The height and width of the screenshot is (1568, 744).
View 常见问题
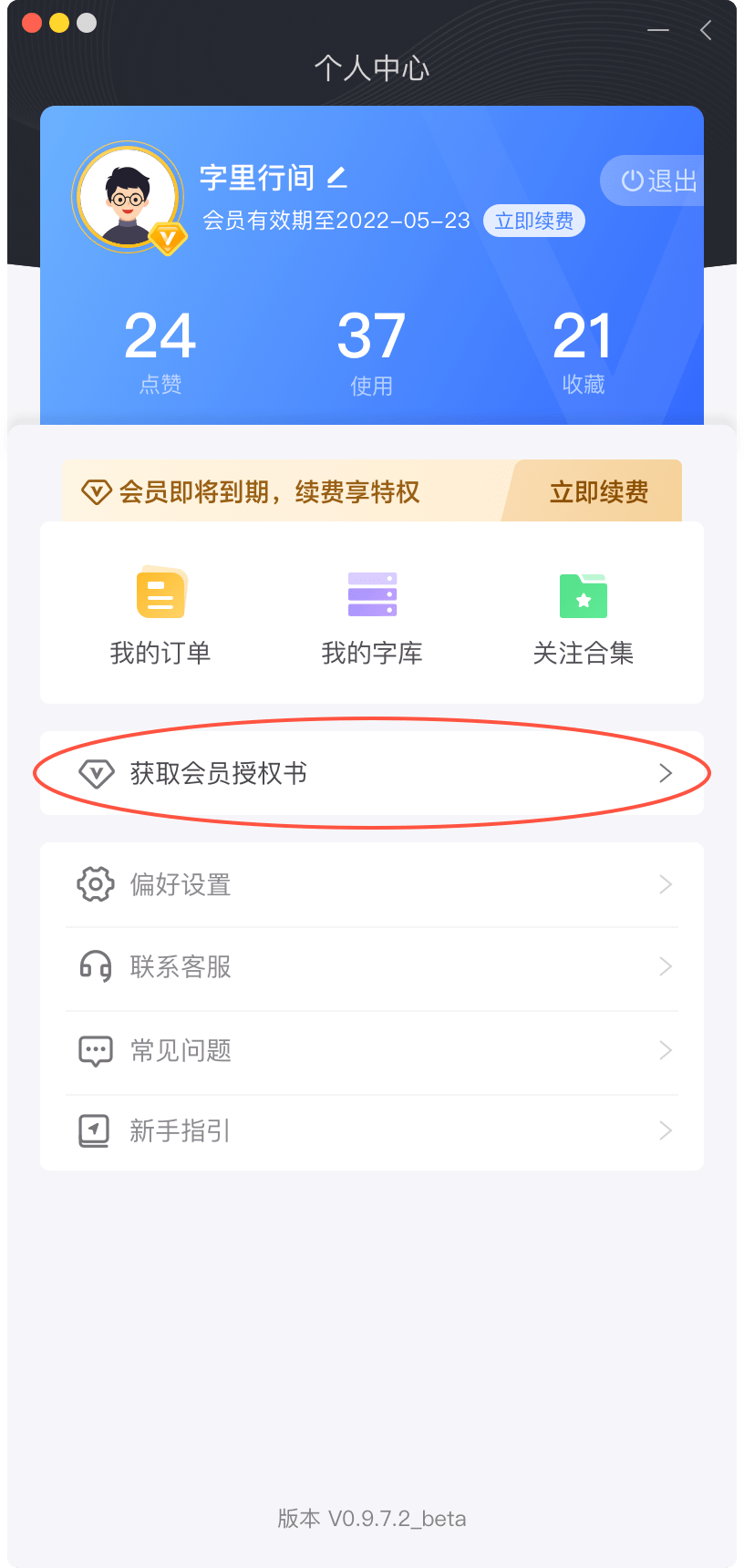(x=372, y=1050)
